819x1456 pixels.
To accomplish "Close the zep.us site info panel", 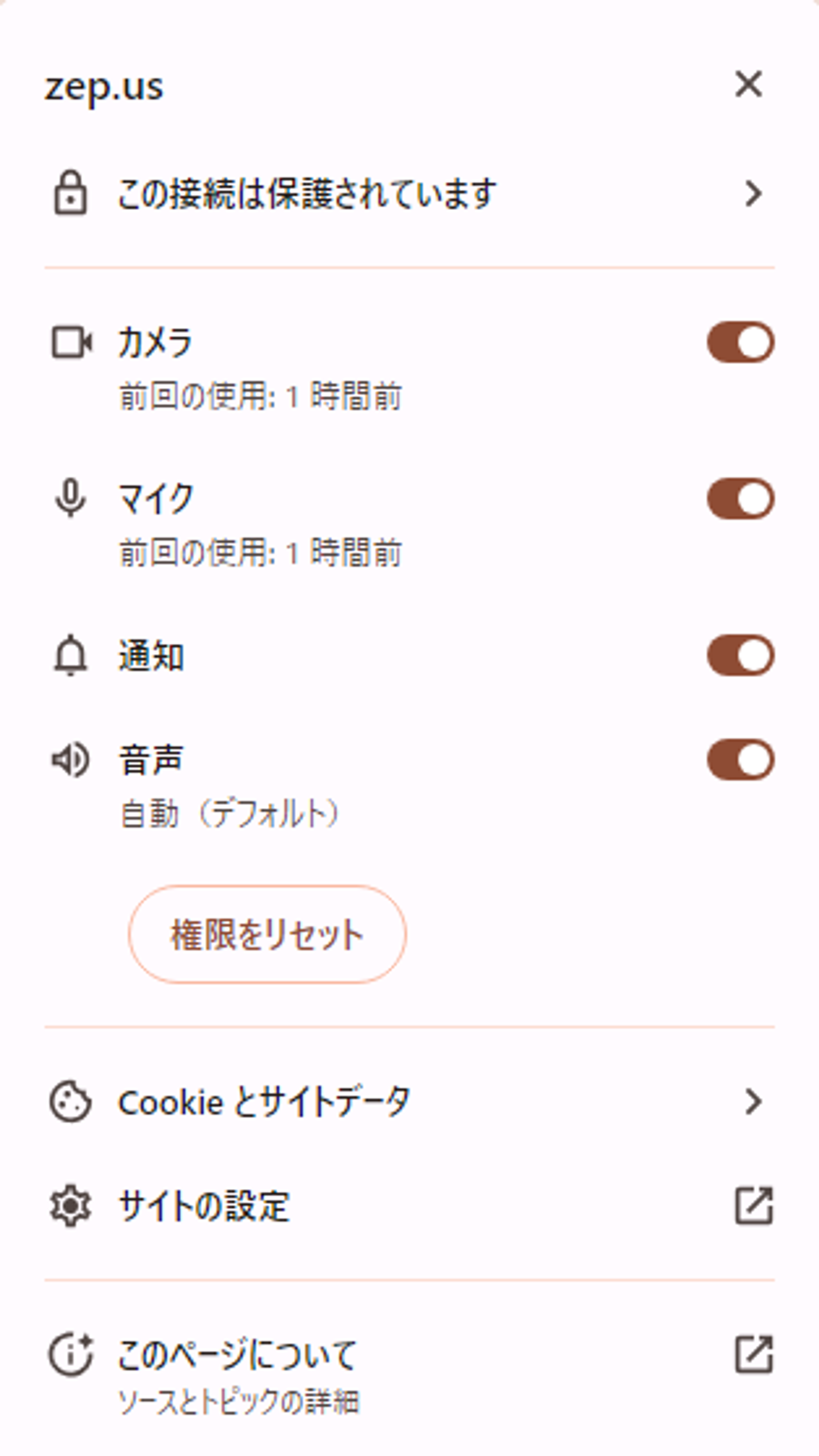I will [749, 85].
